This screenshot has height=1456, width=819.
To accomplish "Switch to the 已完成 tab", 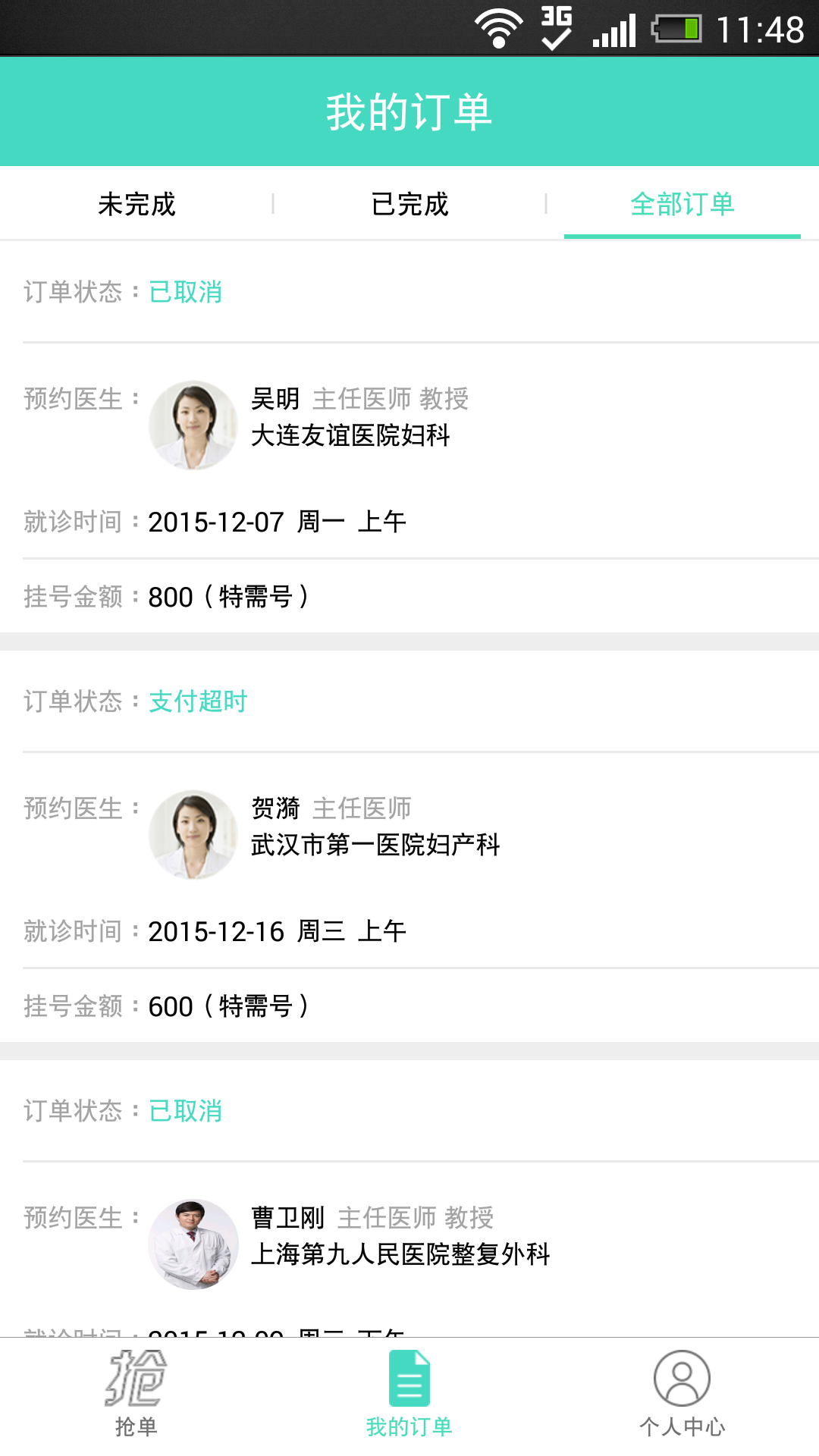I will click(409, 204).
